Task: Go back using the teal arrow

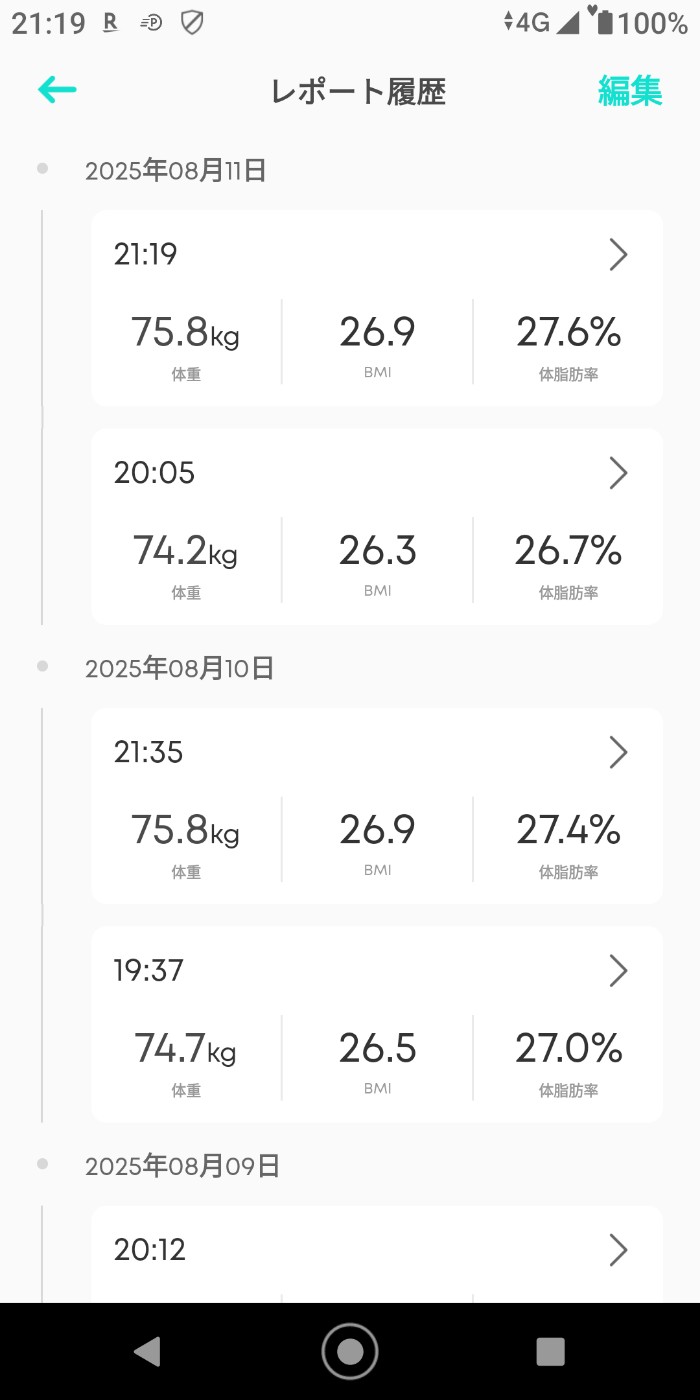Action: [x=57, y=91]
